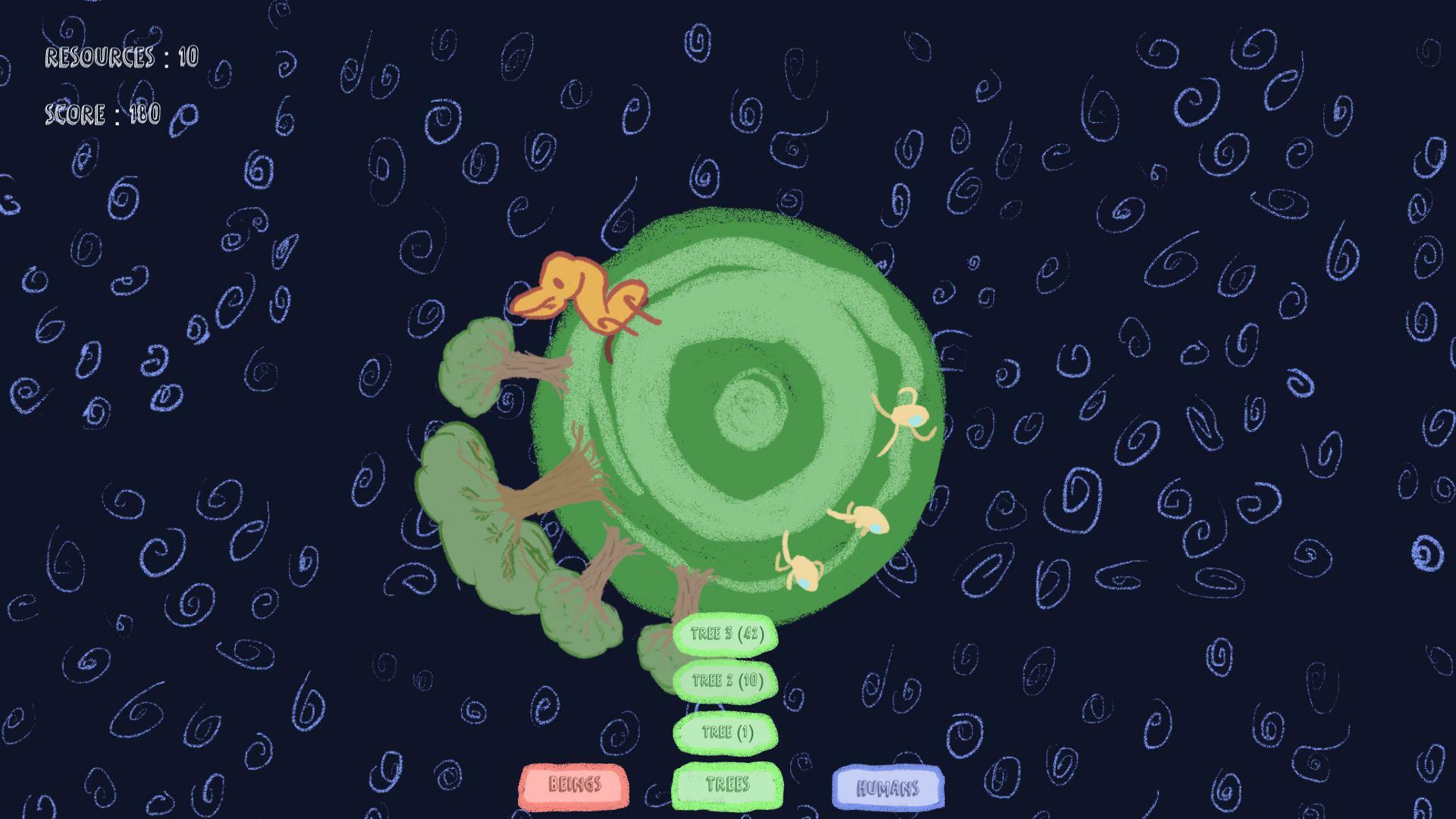
Task: Plant a Tree 3 costing 42
Action: (x=726, y=633)
